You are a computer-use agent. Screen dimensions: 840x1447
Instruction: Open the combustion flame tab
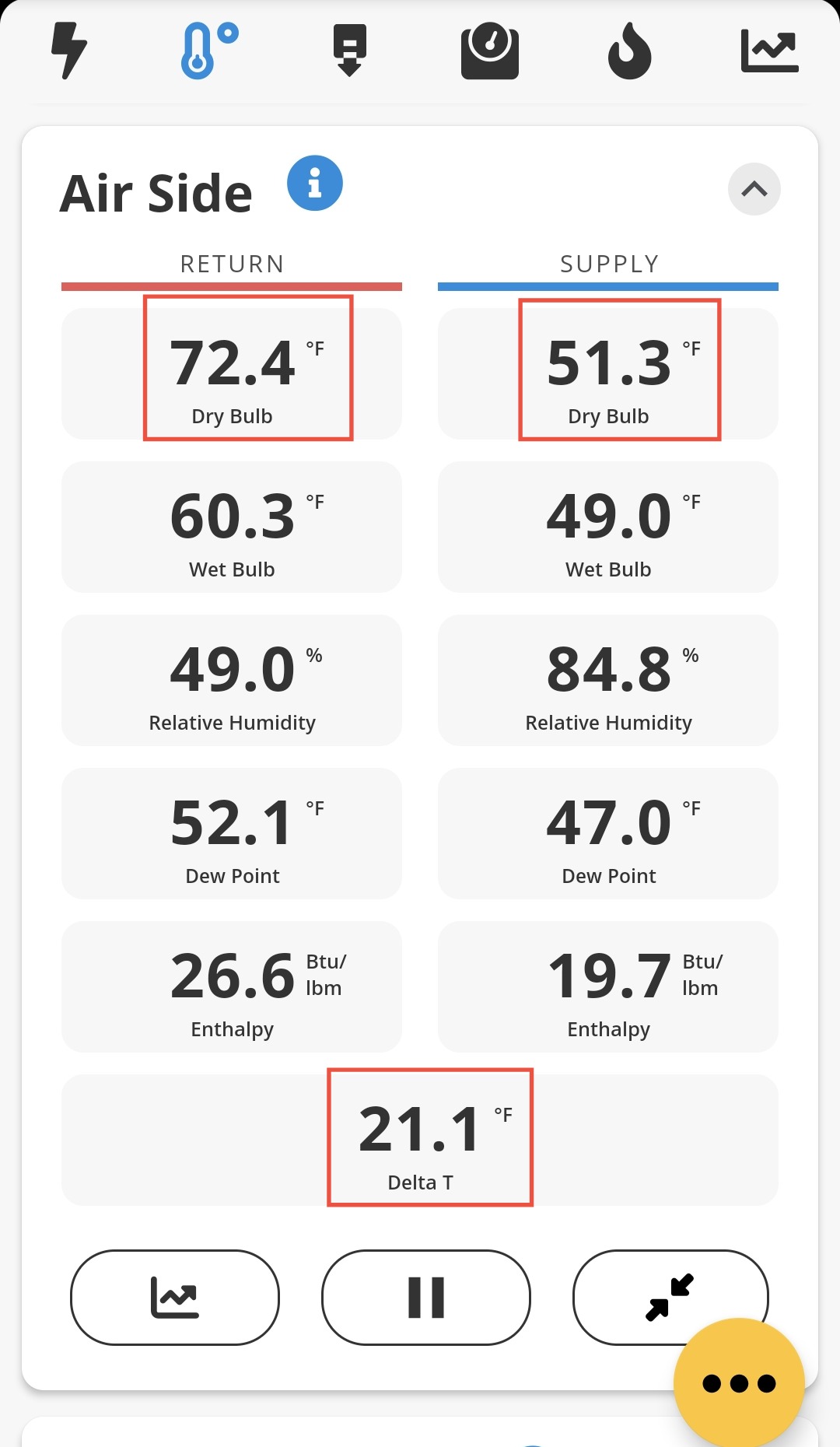pos(629,51)
